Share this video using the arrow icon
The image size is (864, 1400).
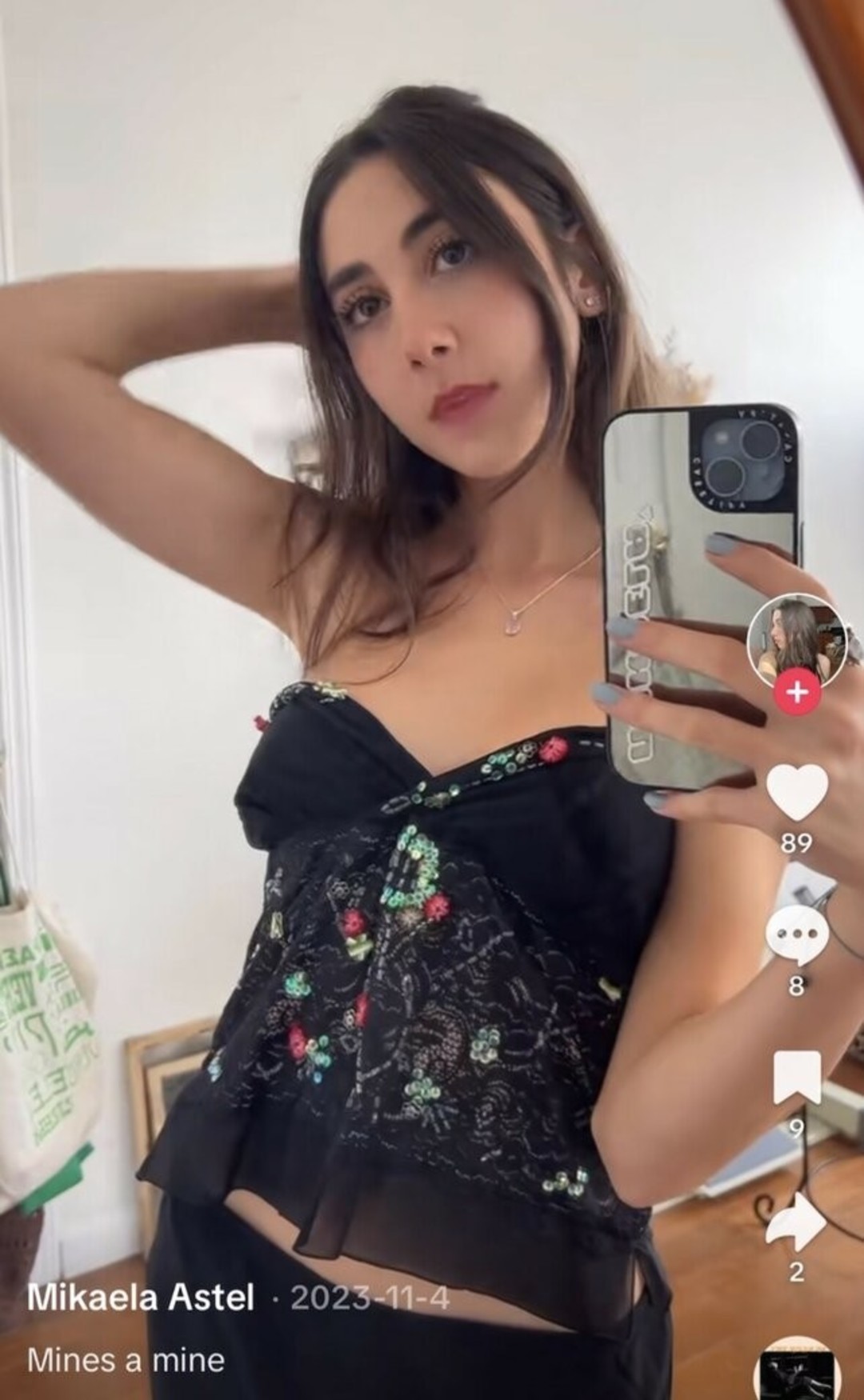click(x=797, y=1220)
